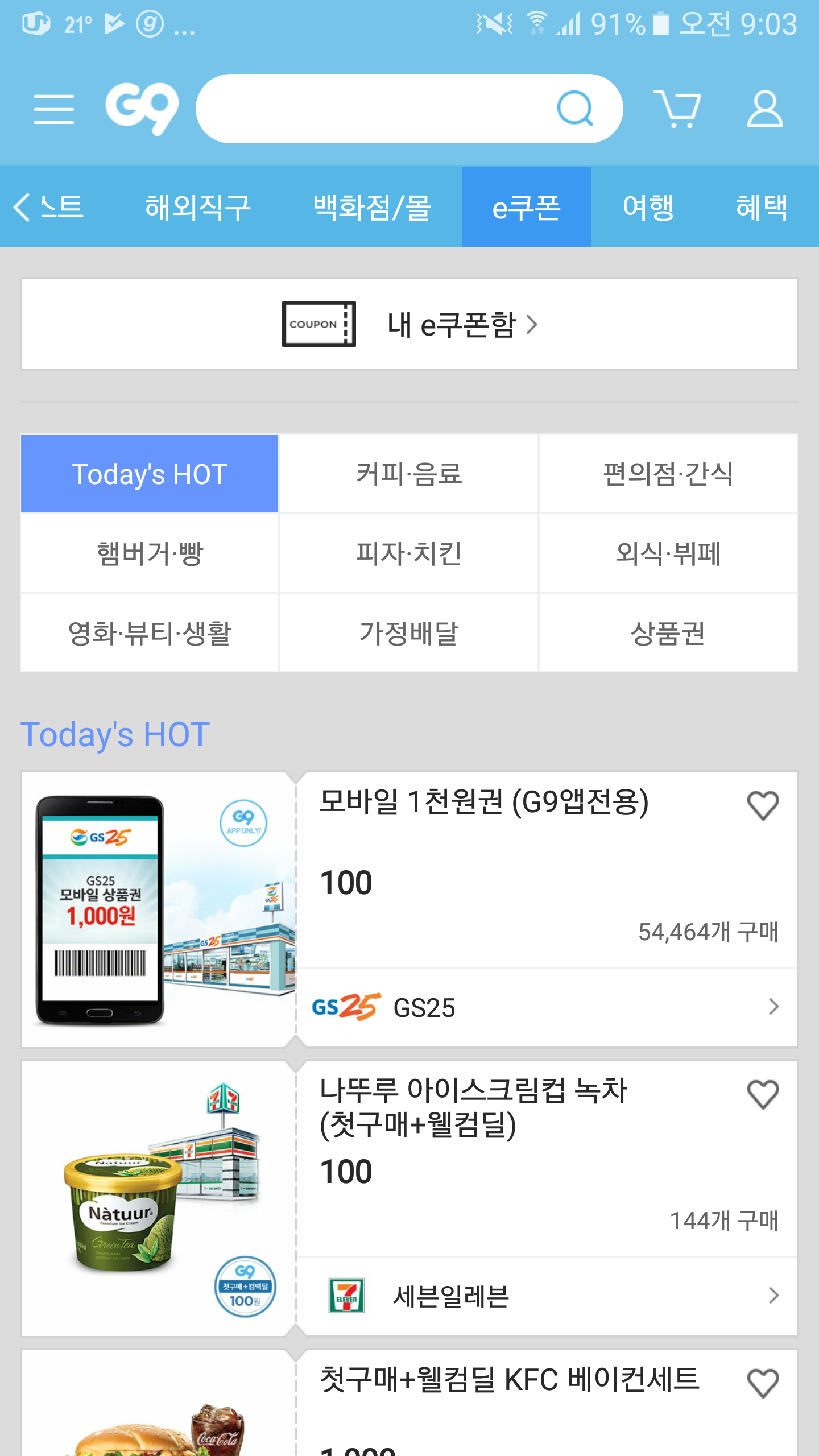Select the 외식·뷔페 category
Image resolution: width=819 pixels, height=1456 pixels.
click(668, 553)
